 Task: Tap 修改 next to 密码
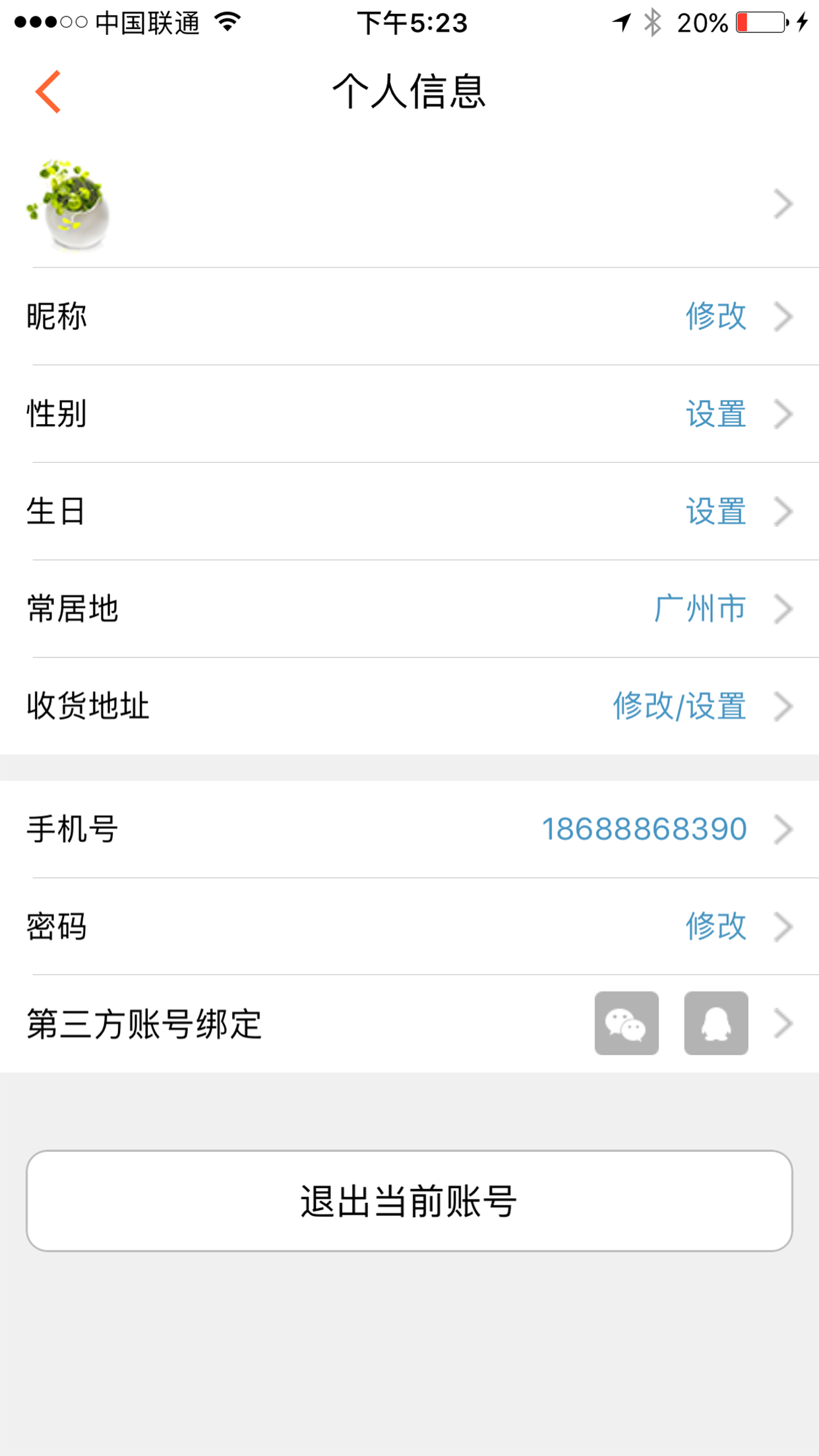click(x=716, y=926)
